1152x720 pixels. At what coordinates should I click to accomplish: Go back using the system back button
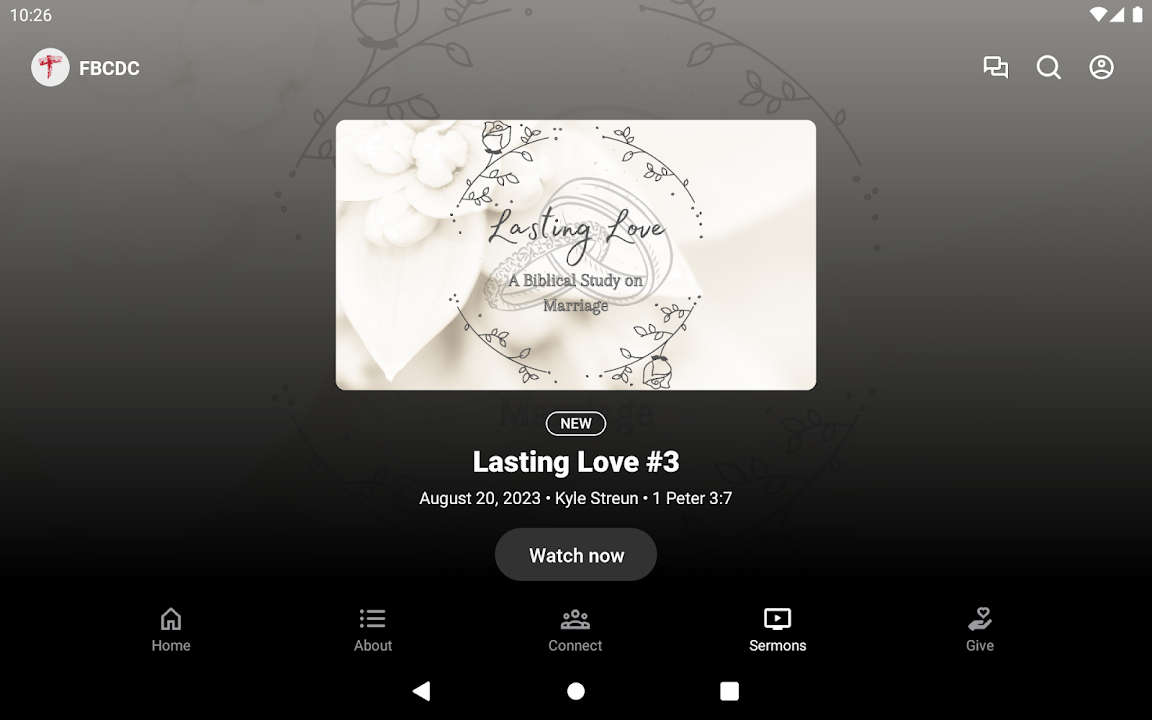pyautogui.click(x=422, y=691)
